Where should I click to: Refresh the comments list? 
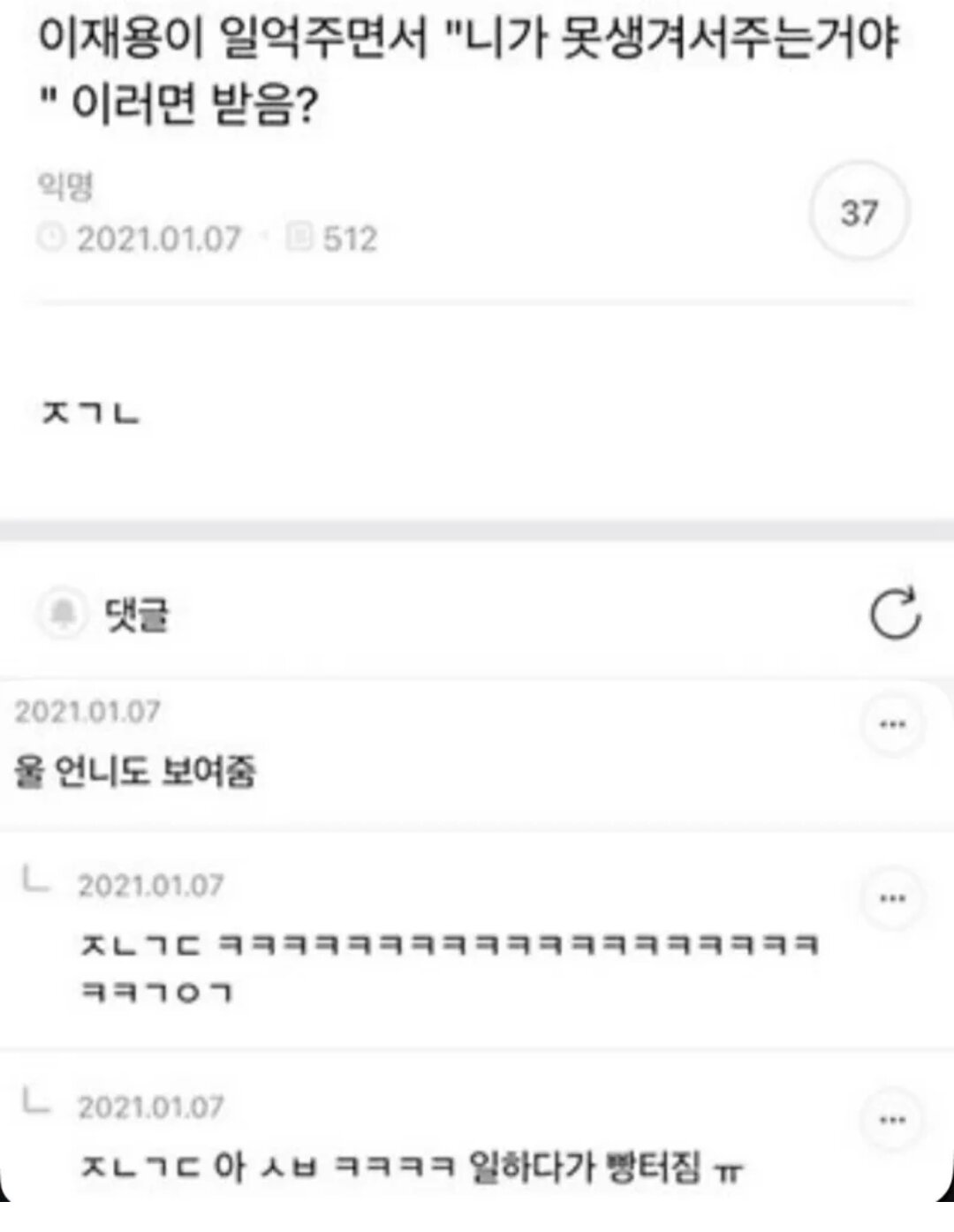(894, 614)
